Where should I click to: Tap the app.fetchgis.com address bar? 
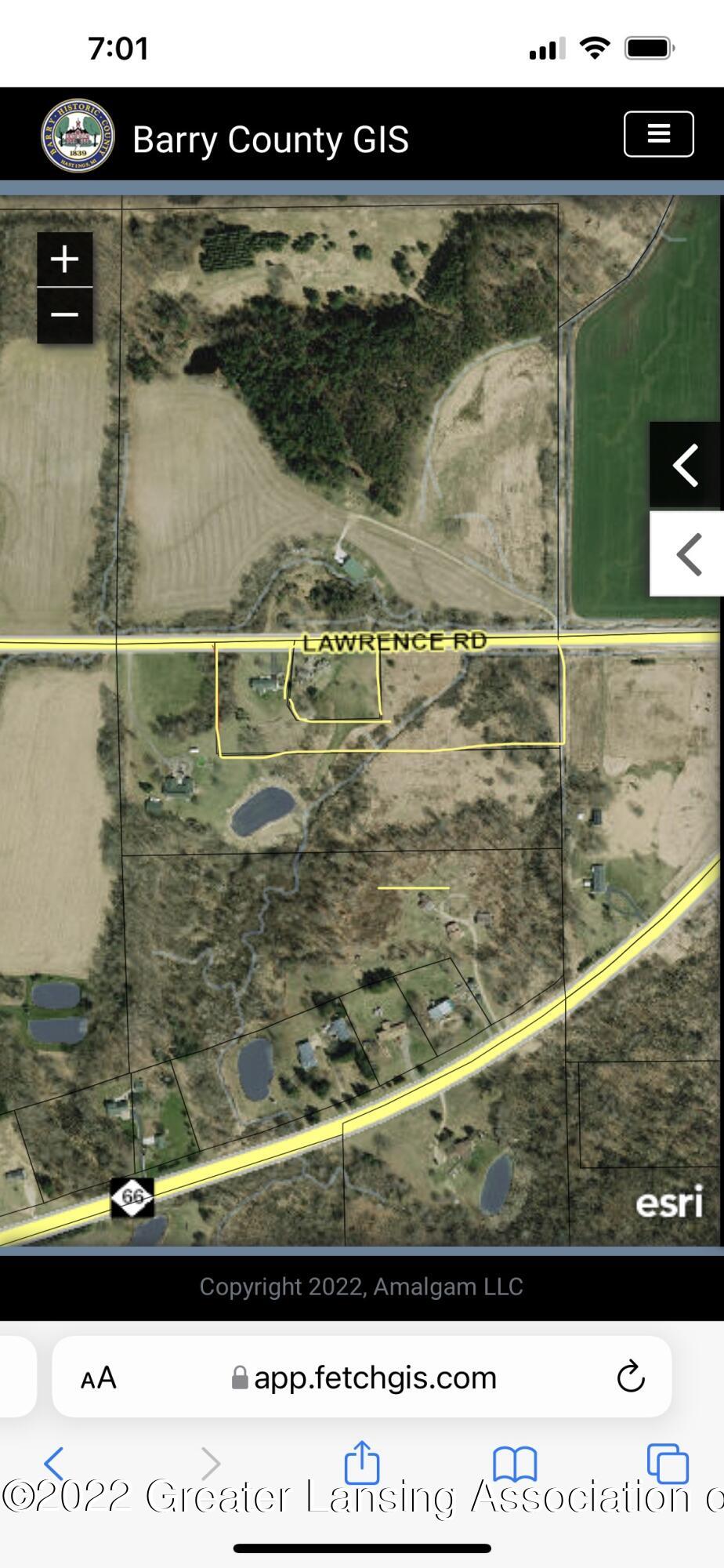click(x=362, y=1377)
